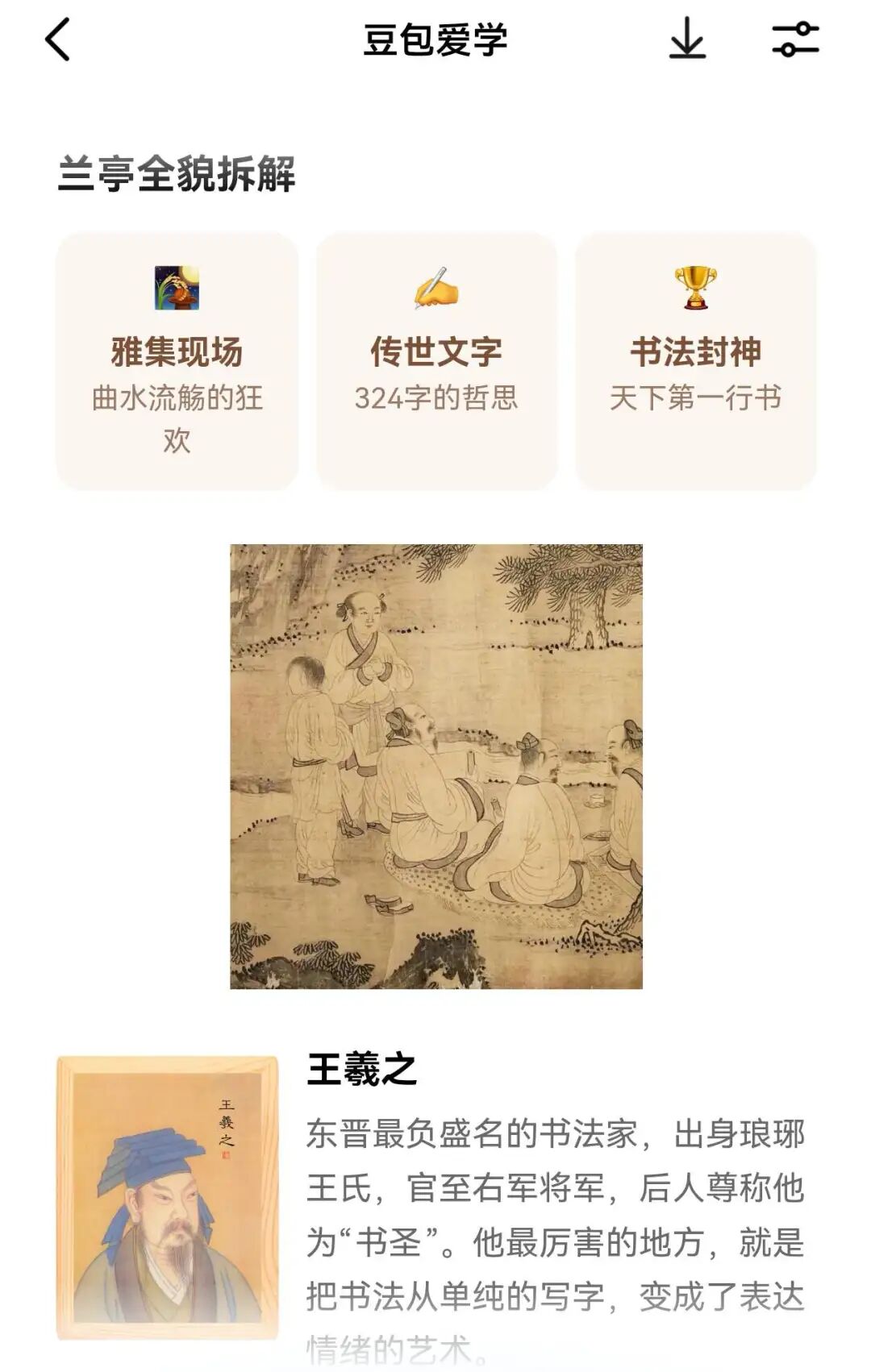871x1372 pixels.
Task: Open the 王羲之 portrait card
Action: [x=168, y=1196]
